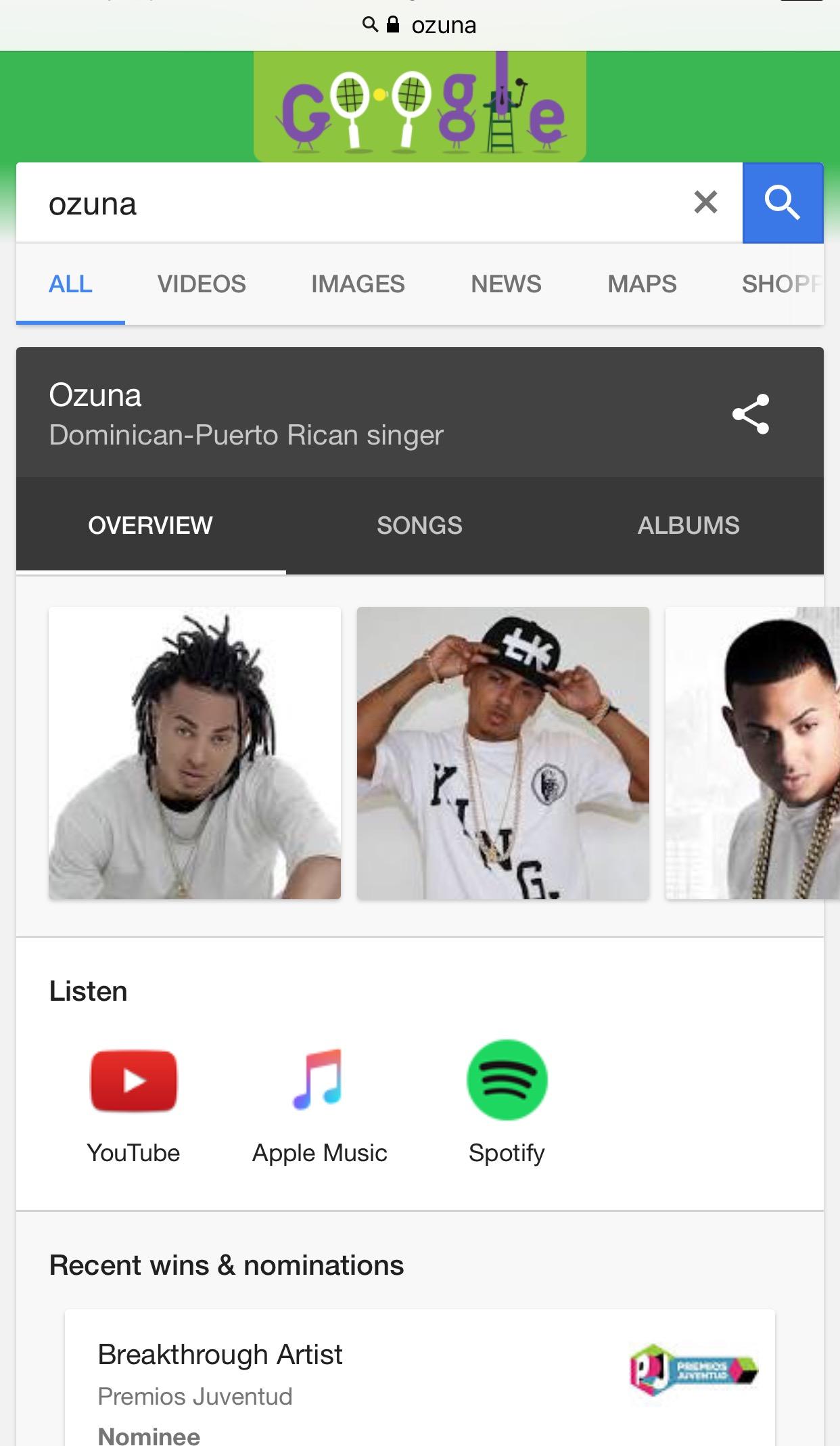840x1446 pixels.
Task: Open the photo of Ozuna wearing a cap
Action: point(503,753)
